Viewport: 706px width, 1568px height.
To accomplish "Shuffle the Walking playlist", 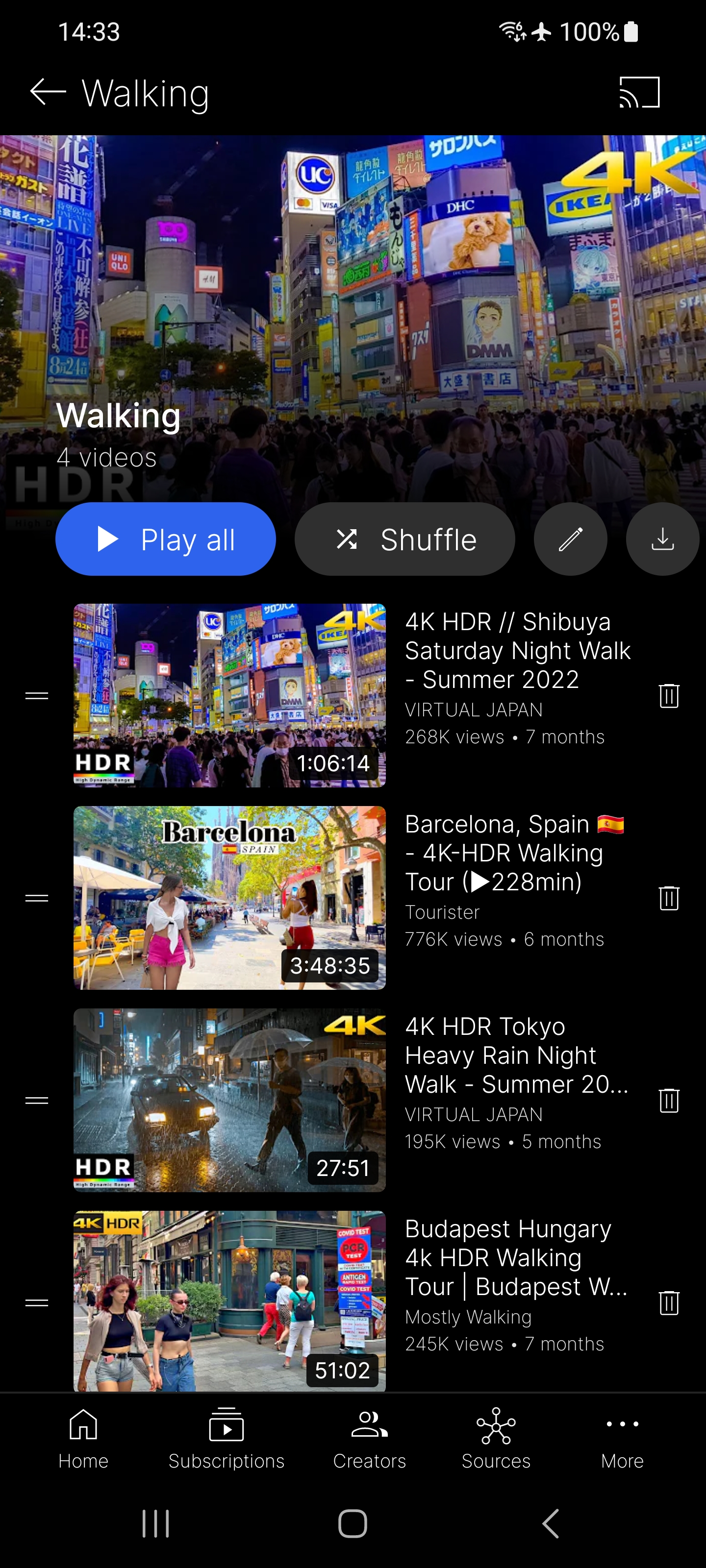I will point(405,539).
